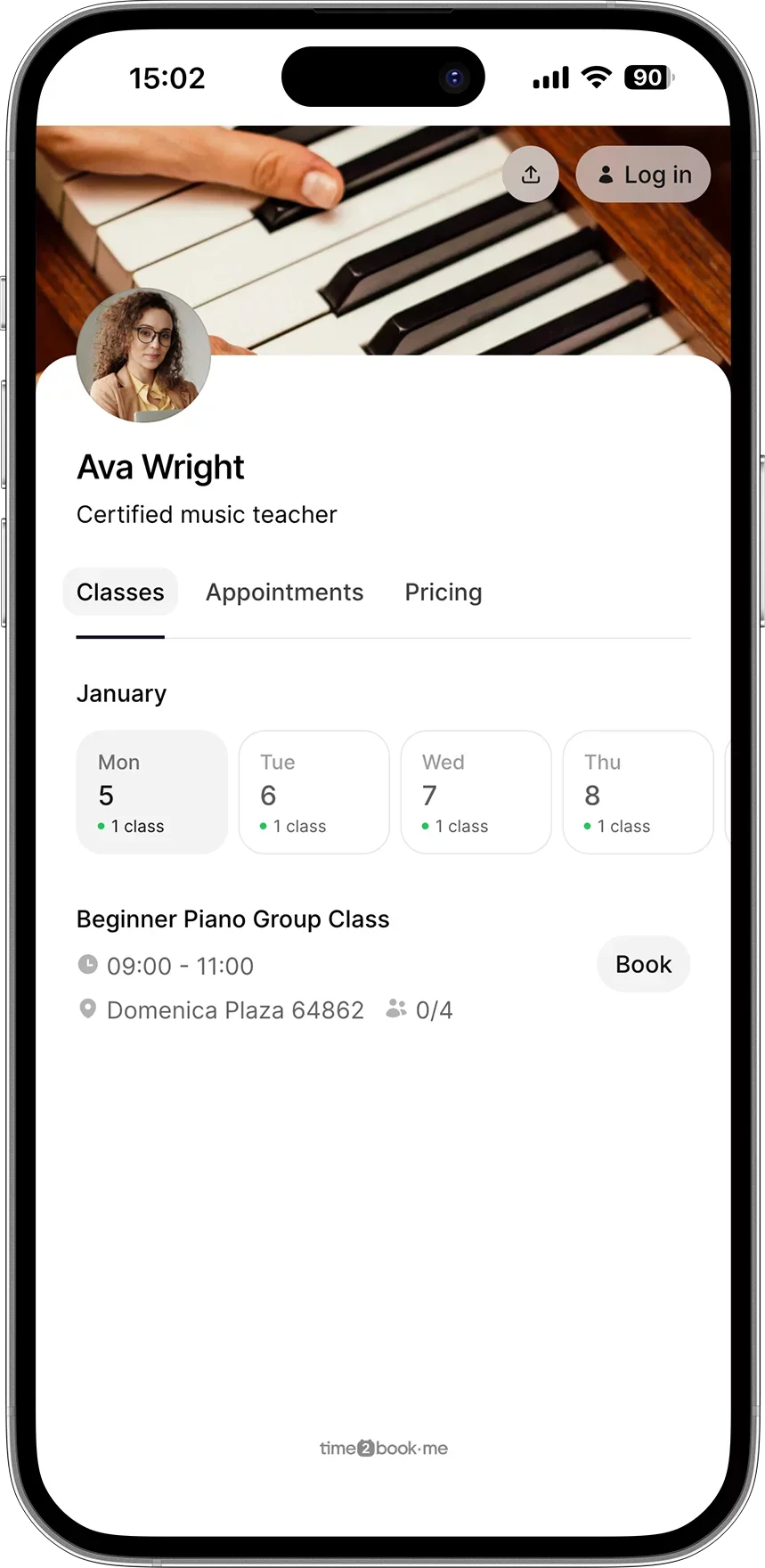Image resolution: width=765 pixels, height=1568 pixels.
Task: Select the Classes tab
Action: click(x=119, y=592)
